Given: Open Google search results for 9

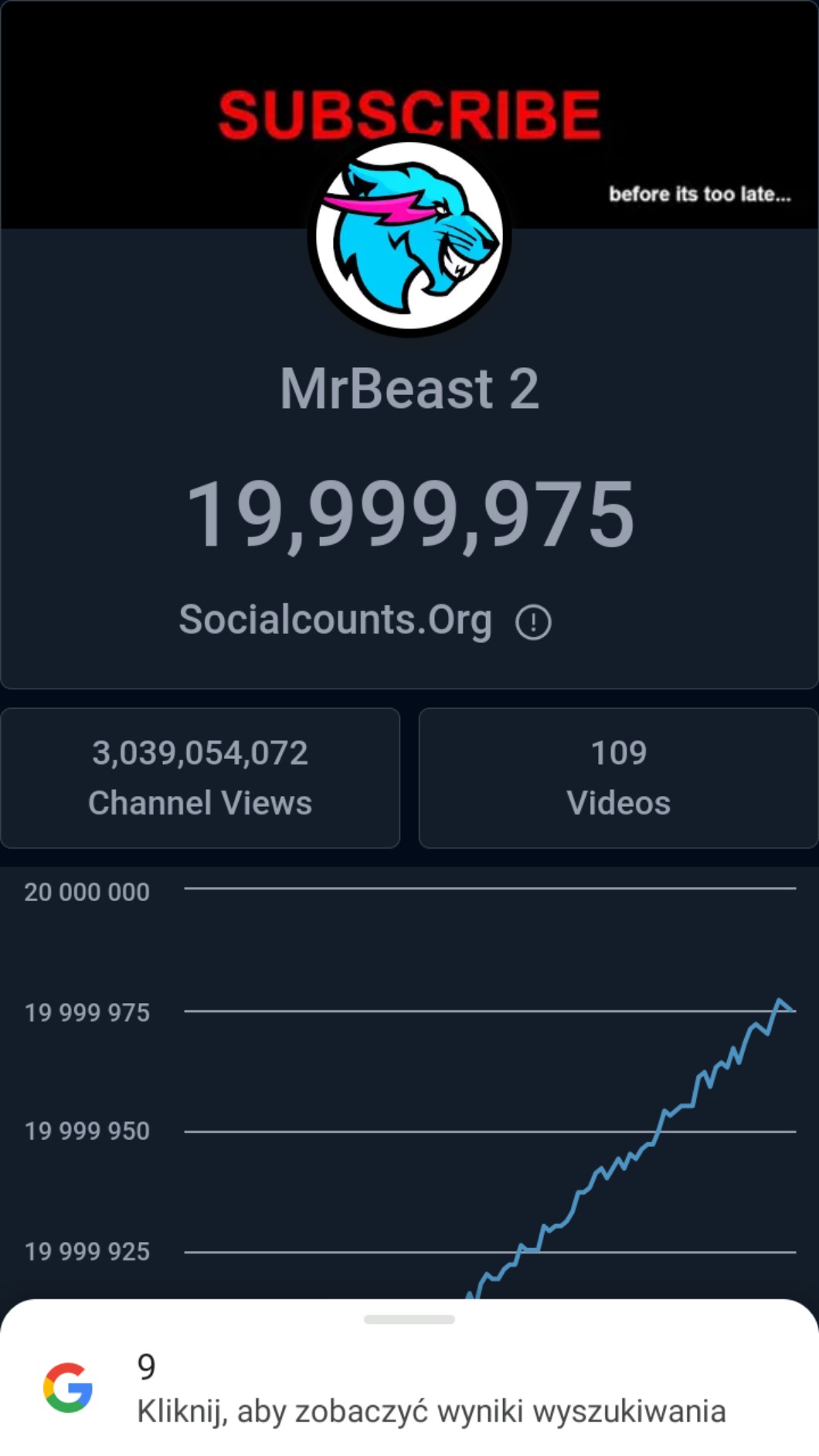Looking at the screenshot, I should (x=430, y=1390).
